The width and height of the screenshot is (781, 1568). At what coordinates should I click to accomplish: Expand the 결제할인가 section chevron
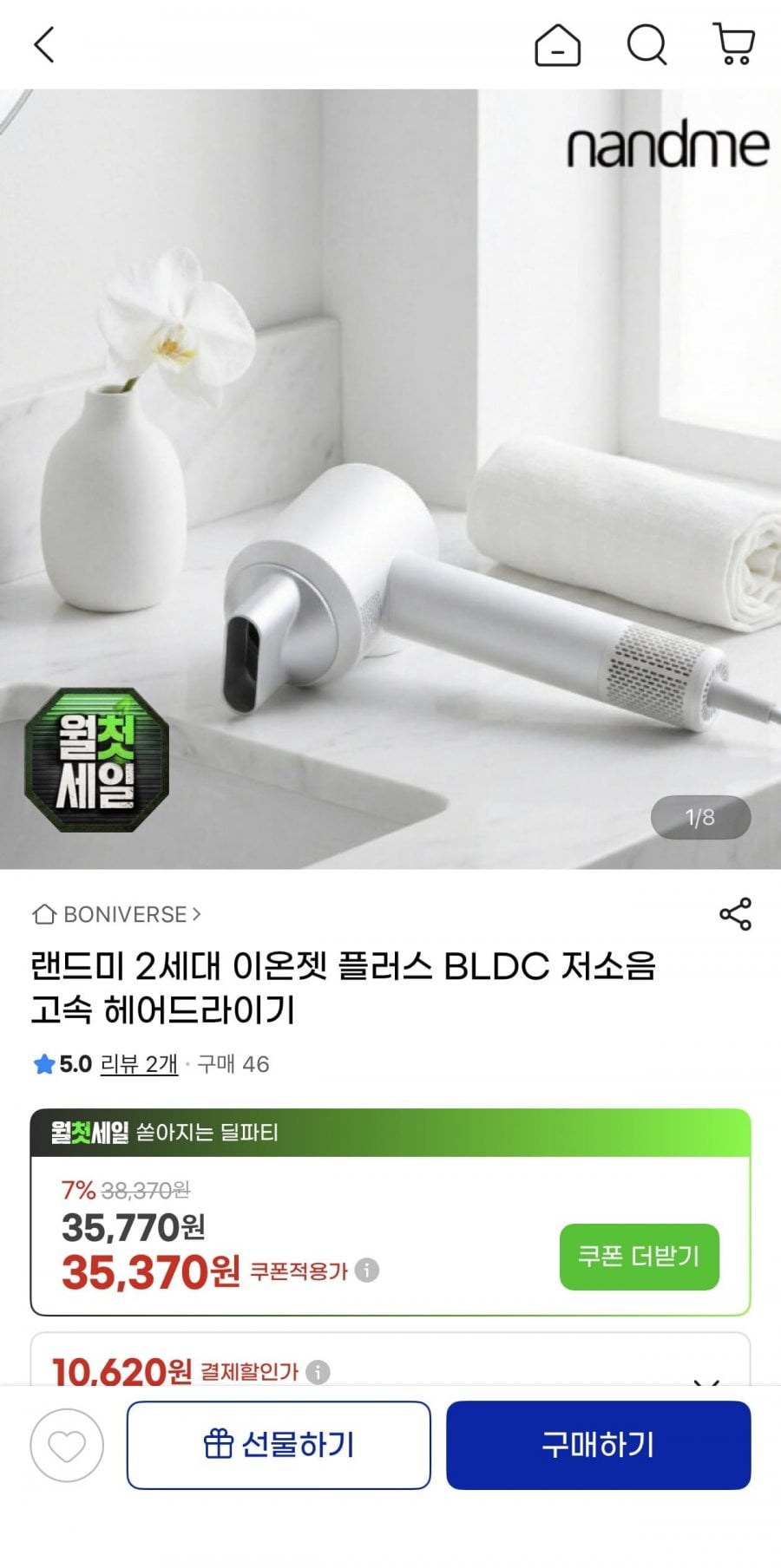(707, 1379)
